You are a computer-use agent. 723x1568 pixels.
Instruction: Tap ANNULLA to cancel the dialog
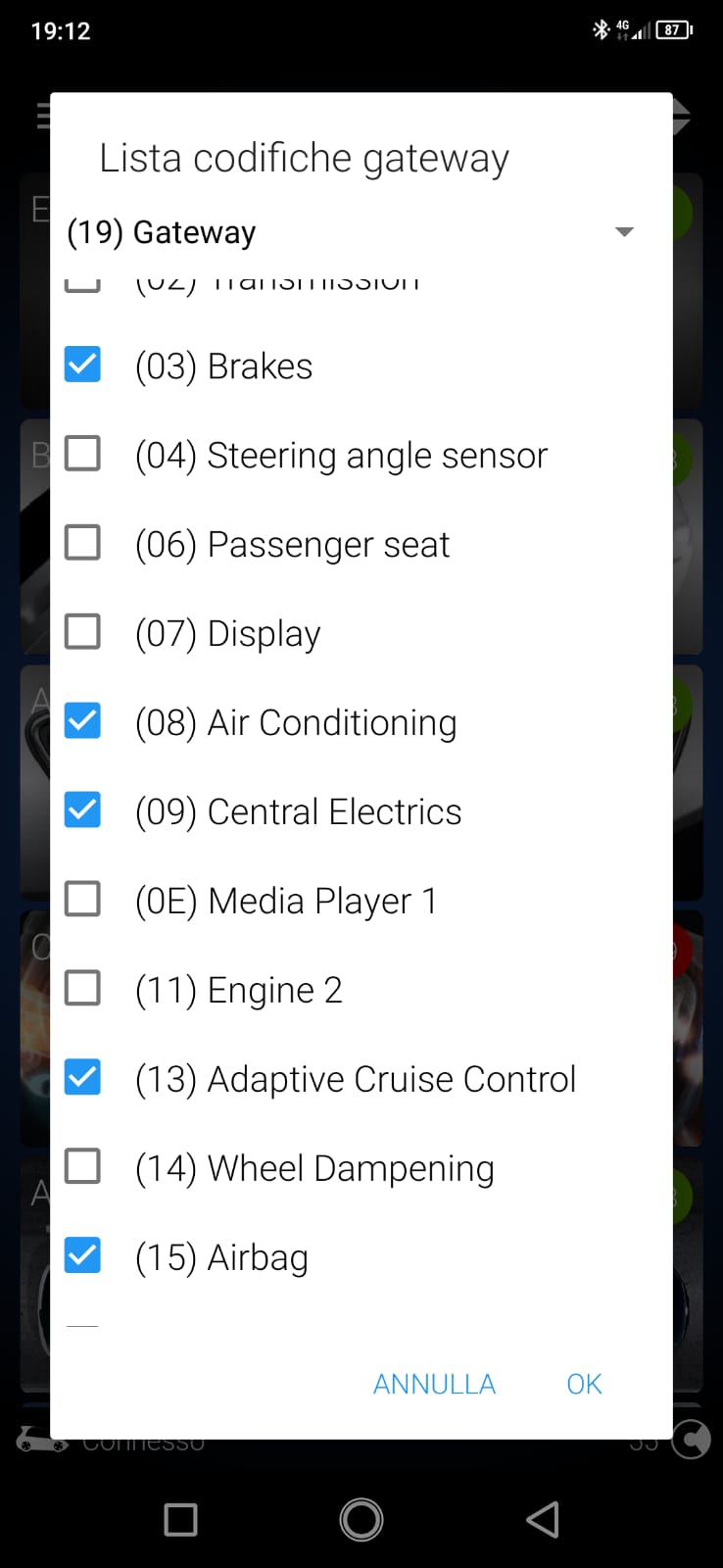pyautogui.click(x=434, y=1384)
